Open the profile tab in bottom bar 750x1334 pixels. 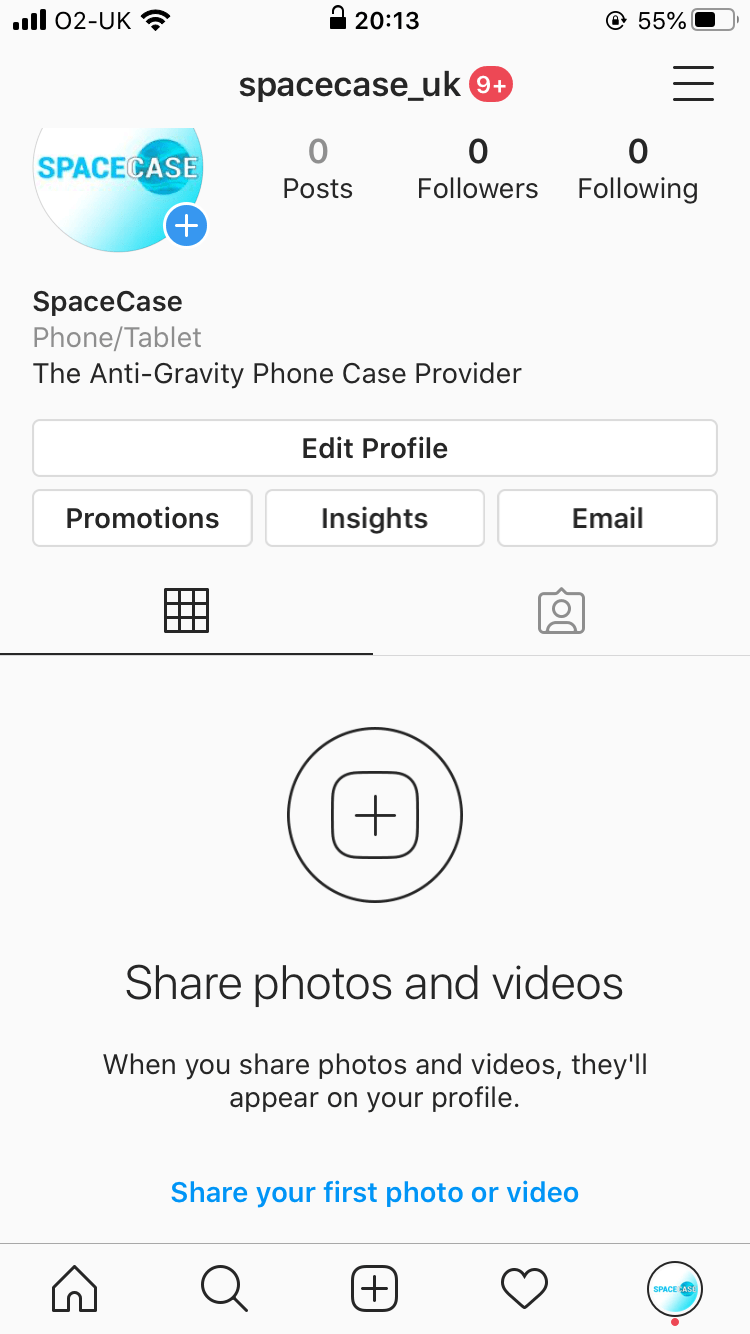675,1288
